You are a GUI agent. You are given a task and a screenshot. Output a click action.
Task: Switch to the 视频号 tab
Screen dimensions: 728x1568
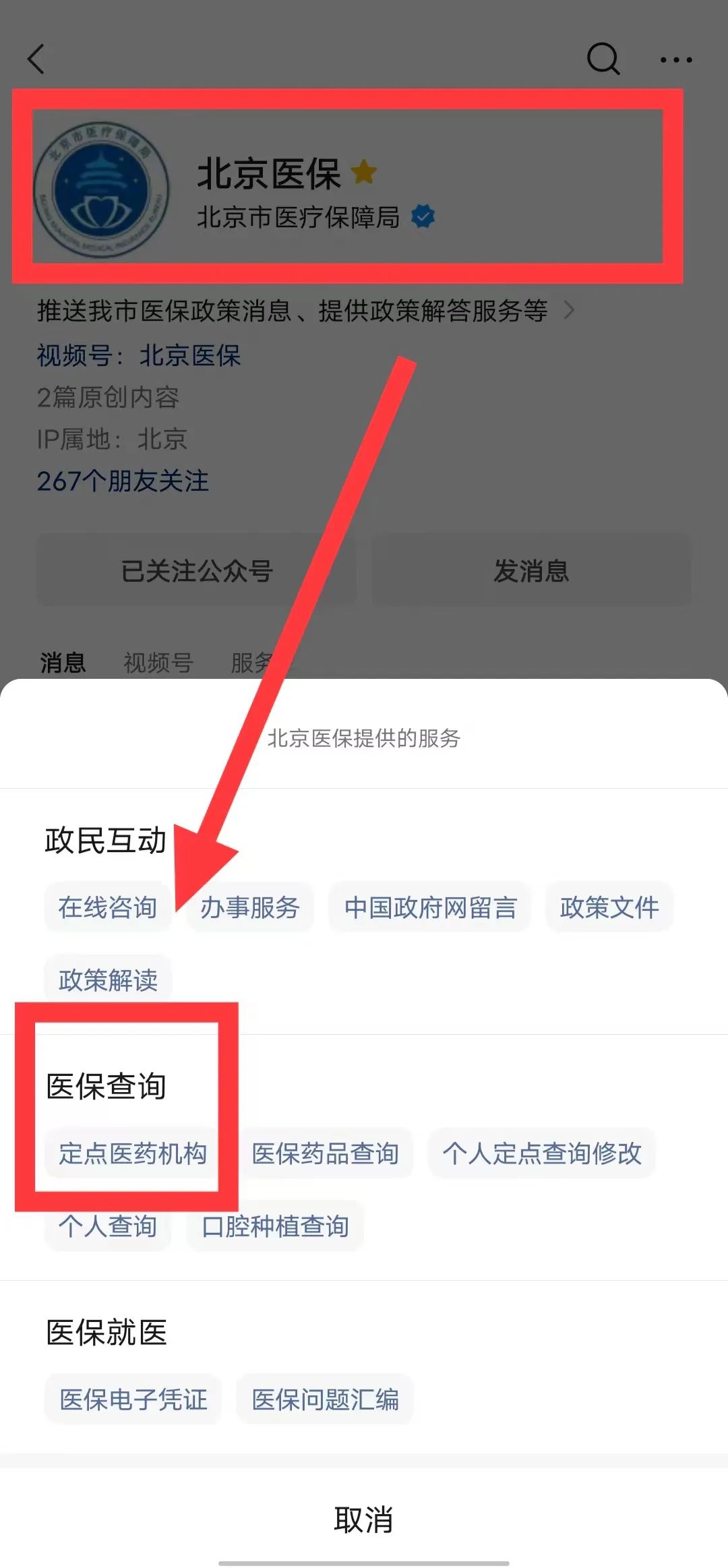[158, 663]
